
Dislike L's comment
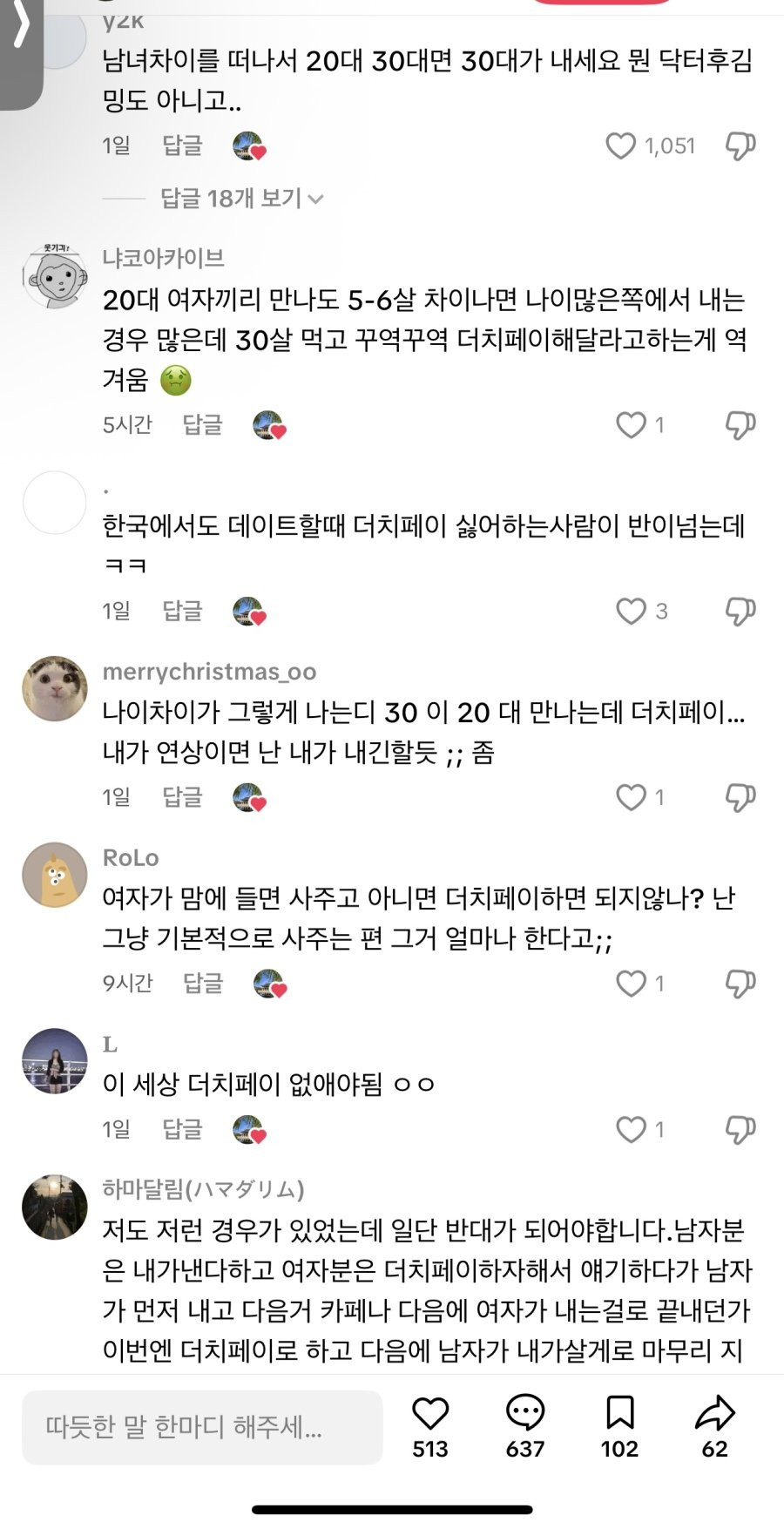click(740, 1129)
